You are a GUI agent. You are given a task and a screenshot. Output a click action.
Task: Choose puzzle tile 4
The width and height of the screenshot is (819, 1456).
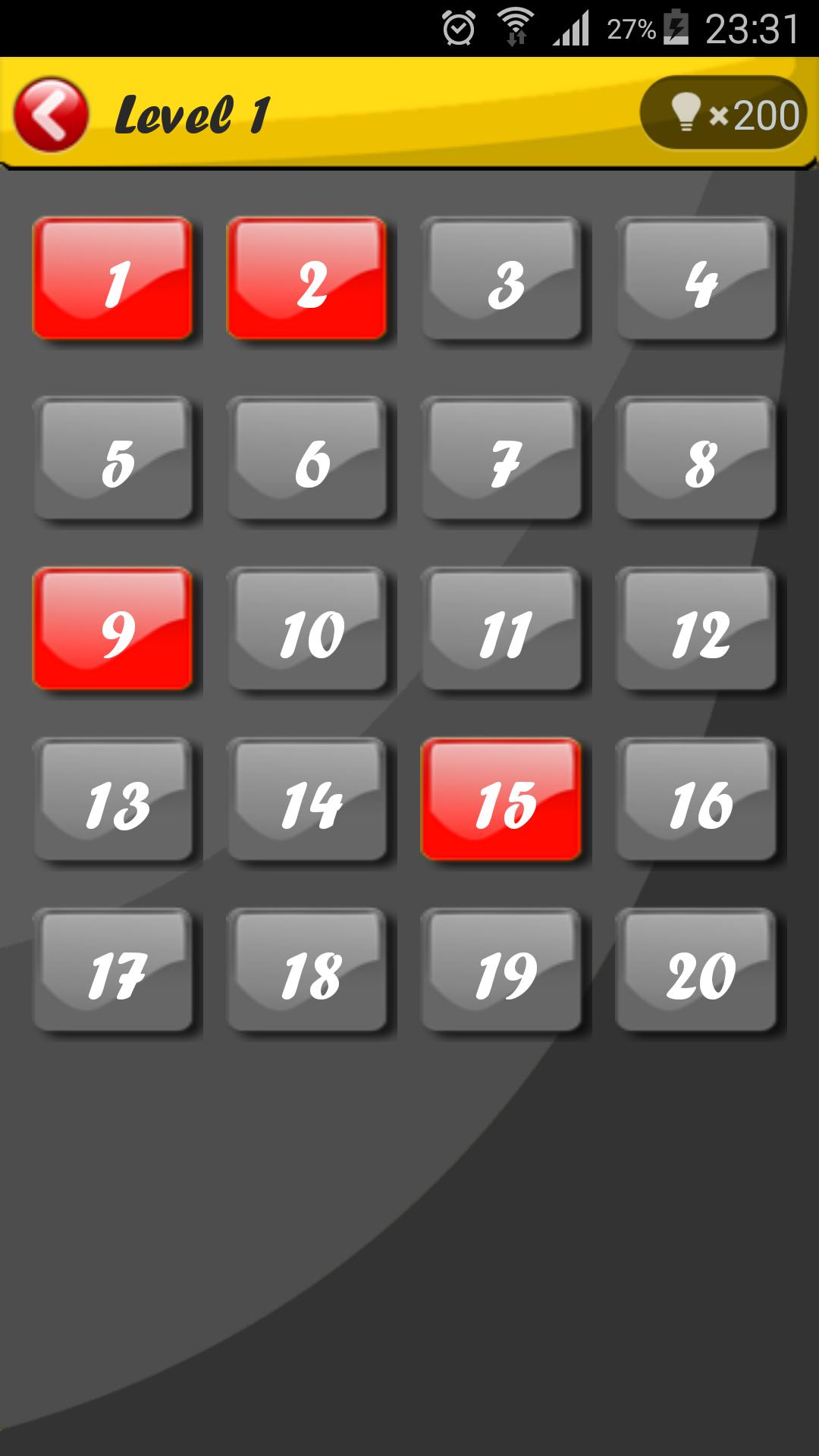tap(696, 278)
